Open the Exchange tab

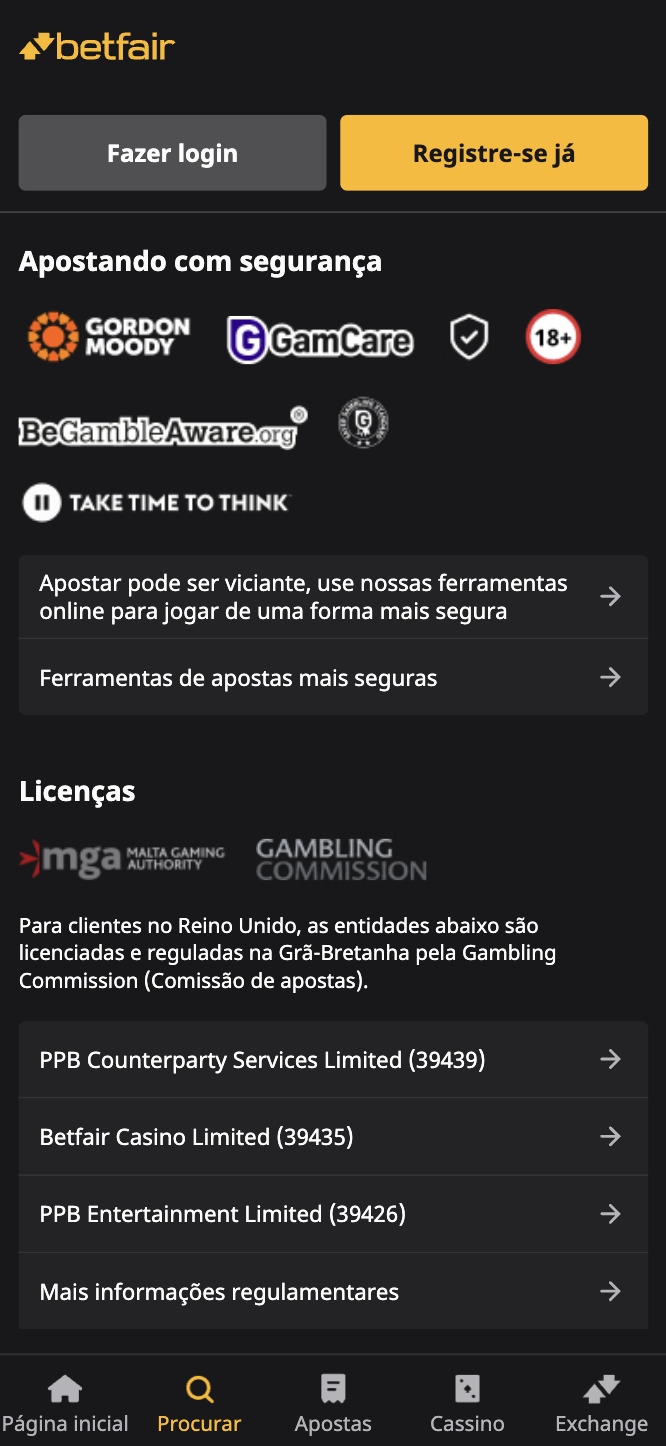click(x=601, y=1403)
